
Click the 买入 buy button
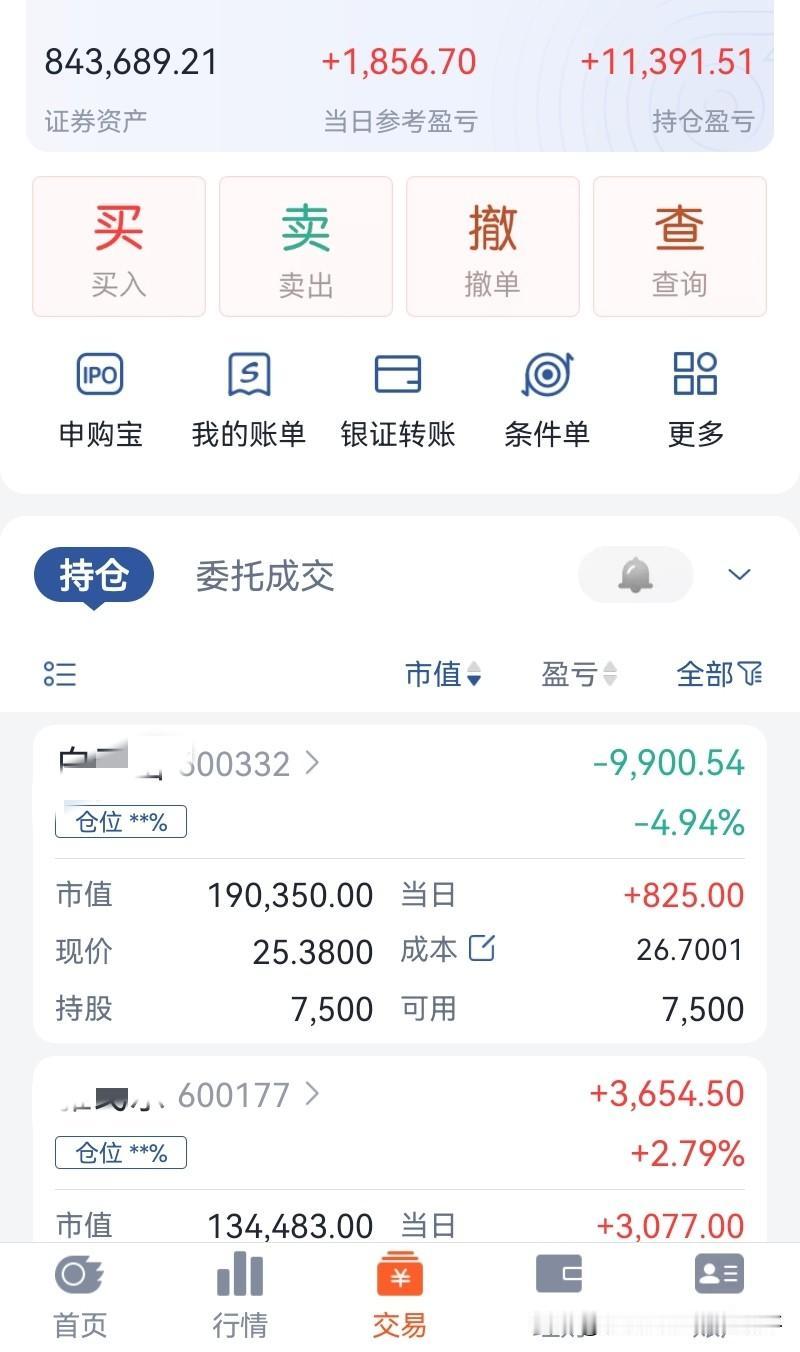point(118,245)
